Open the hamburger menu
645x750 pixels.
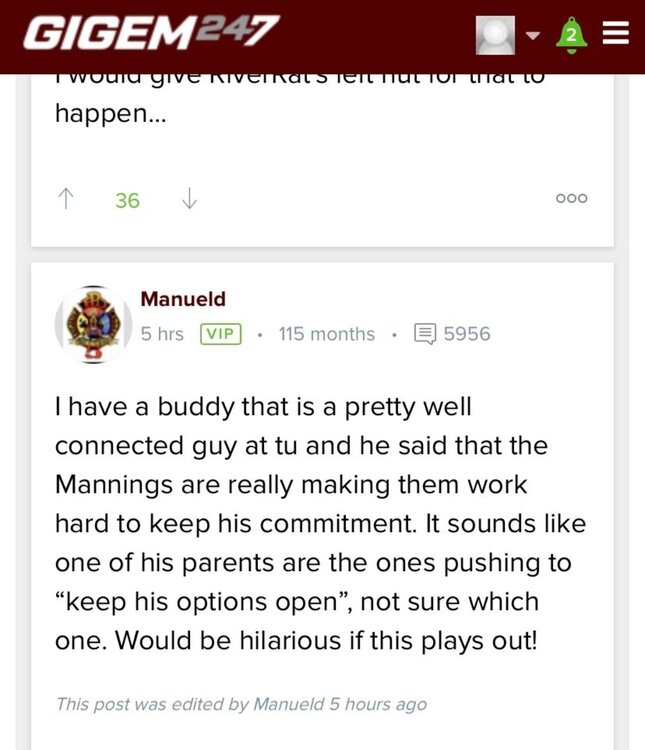[x=616, y=35]
